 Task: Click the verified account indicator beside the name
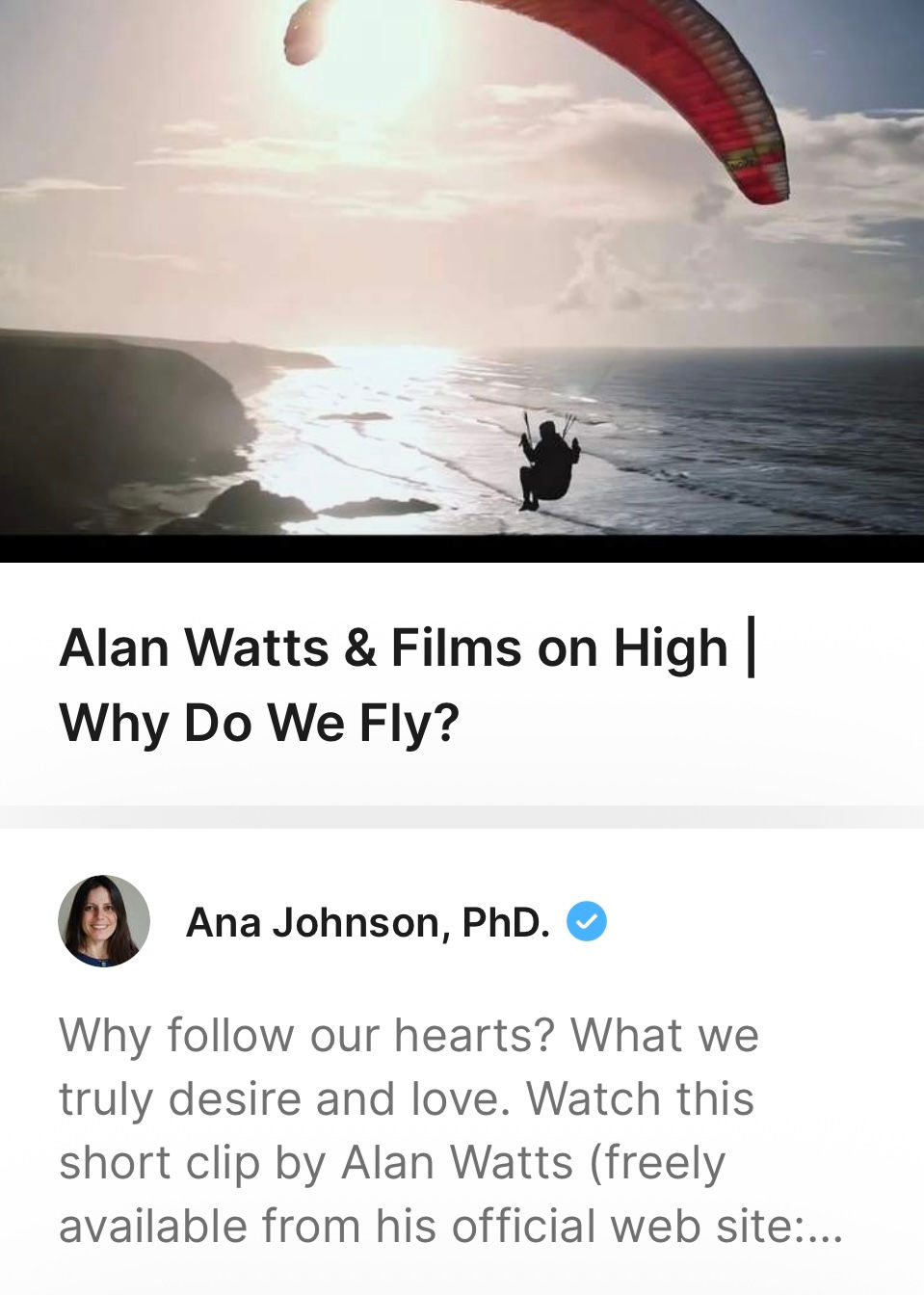(589, 922)
